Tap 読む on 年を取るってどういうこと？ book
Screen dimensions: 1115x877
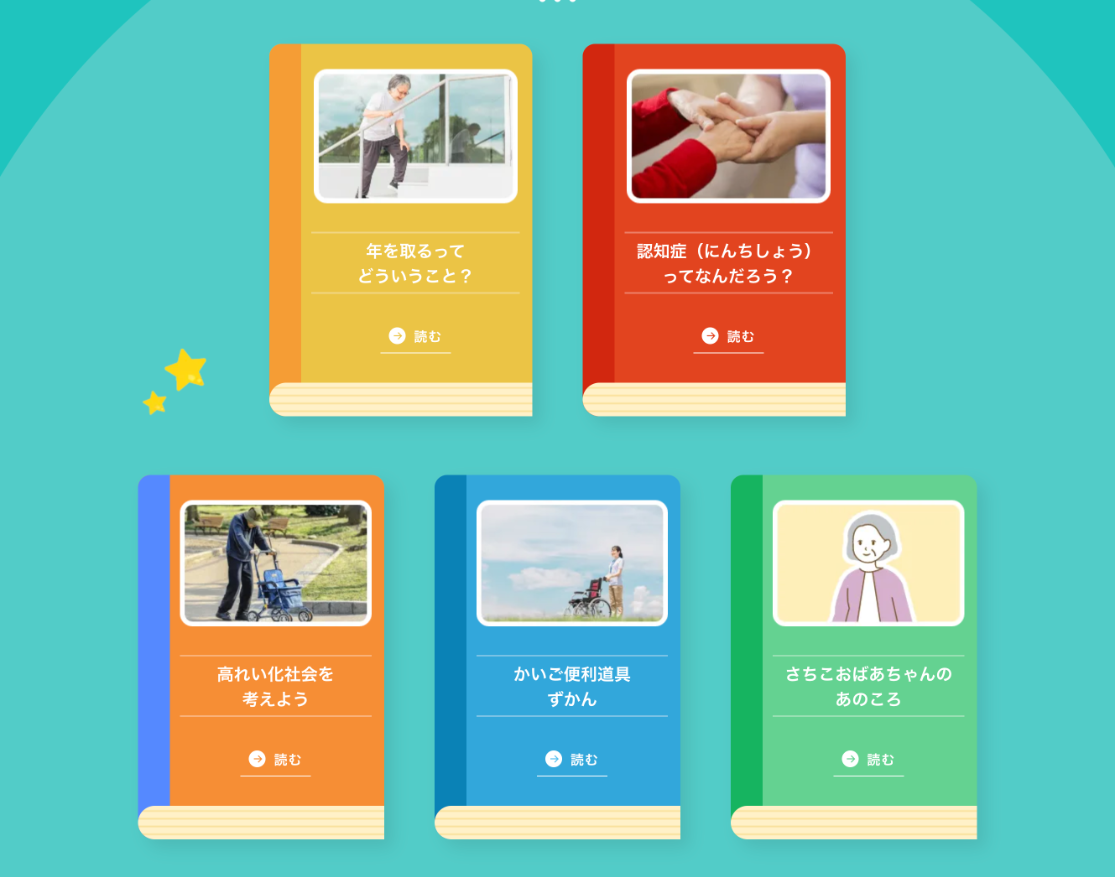coord(416,337)
